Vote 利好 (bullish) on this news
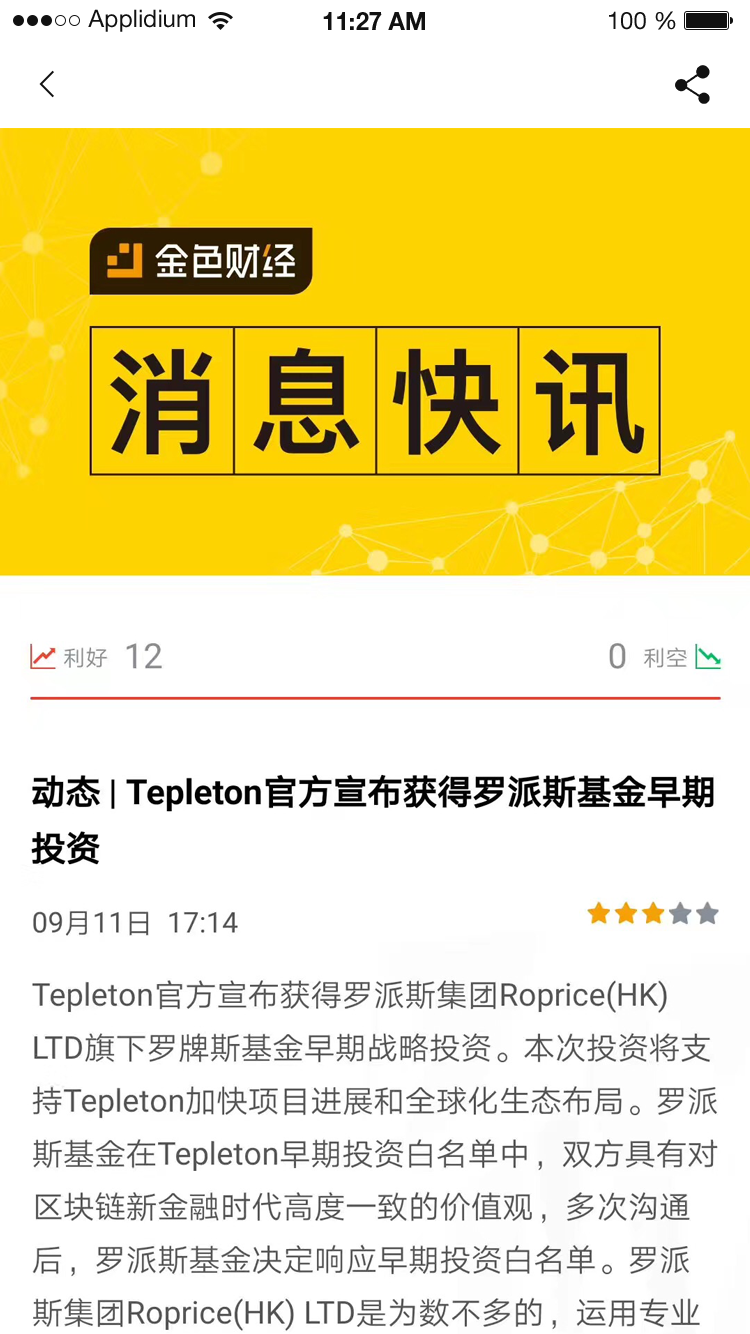Viewport: 750px width, 1334px height. pos(70,657)
